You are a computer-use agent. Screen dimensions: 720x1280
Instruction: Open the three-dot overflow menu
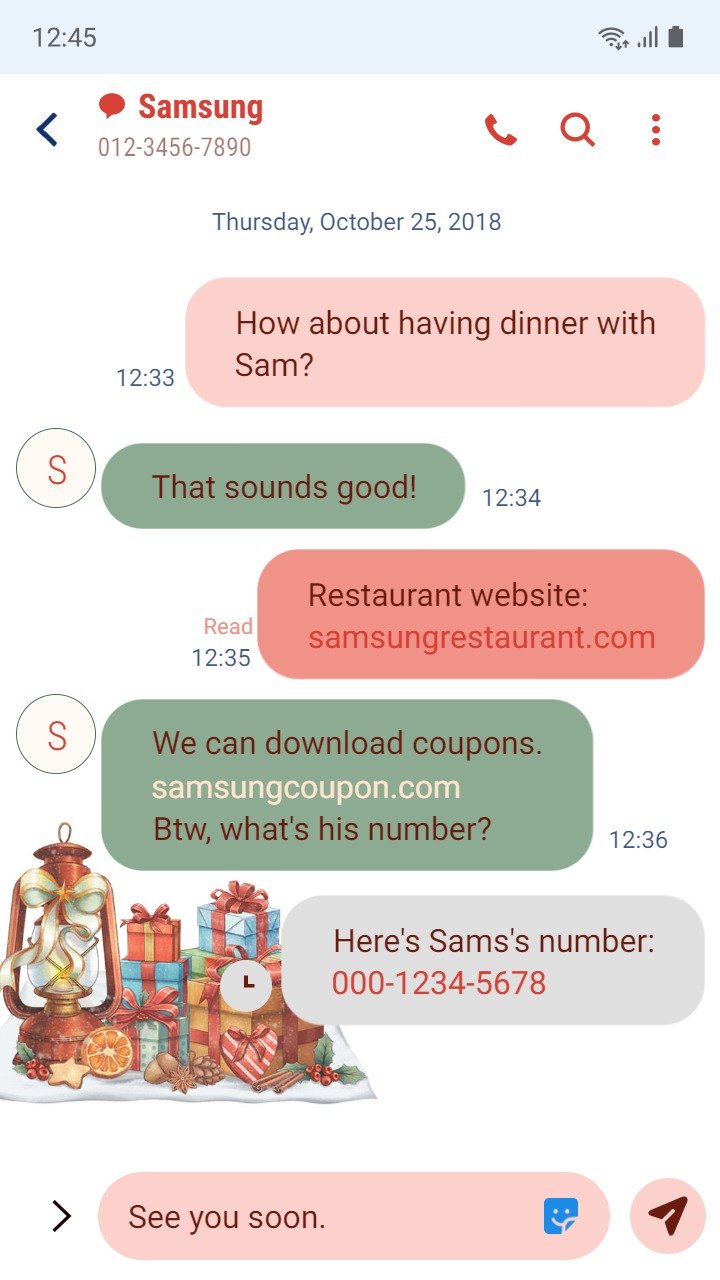655,130
